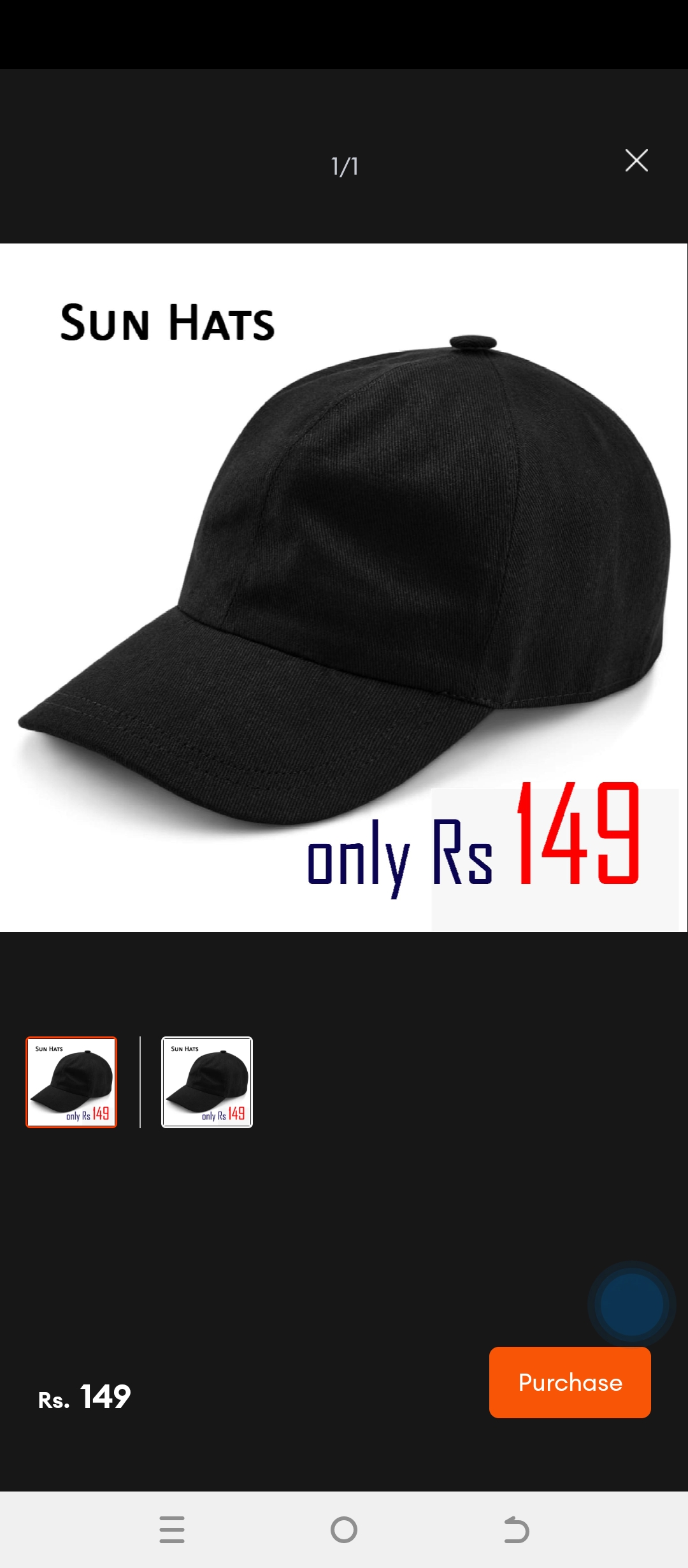Close the image viewer
Screen dimensions: 688x1568
[x=636, y=161]
